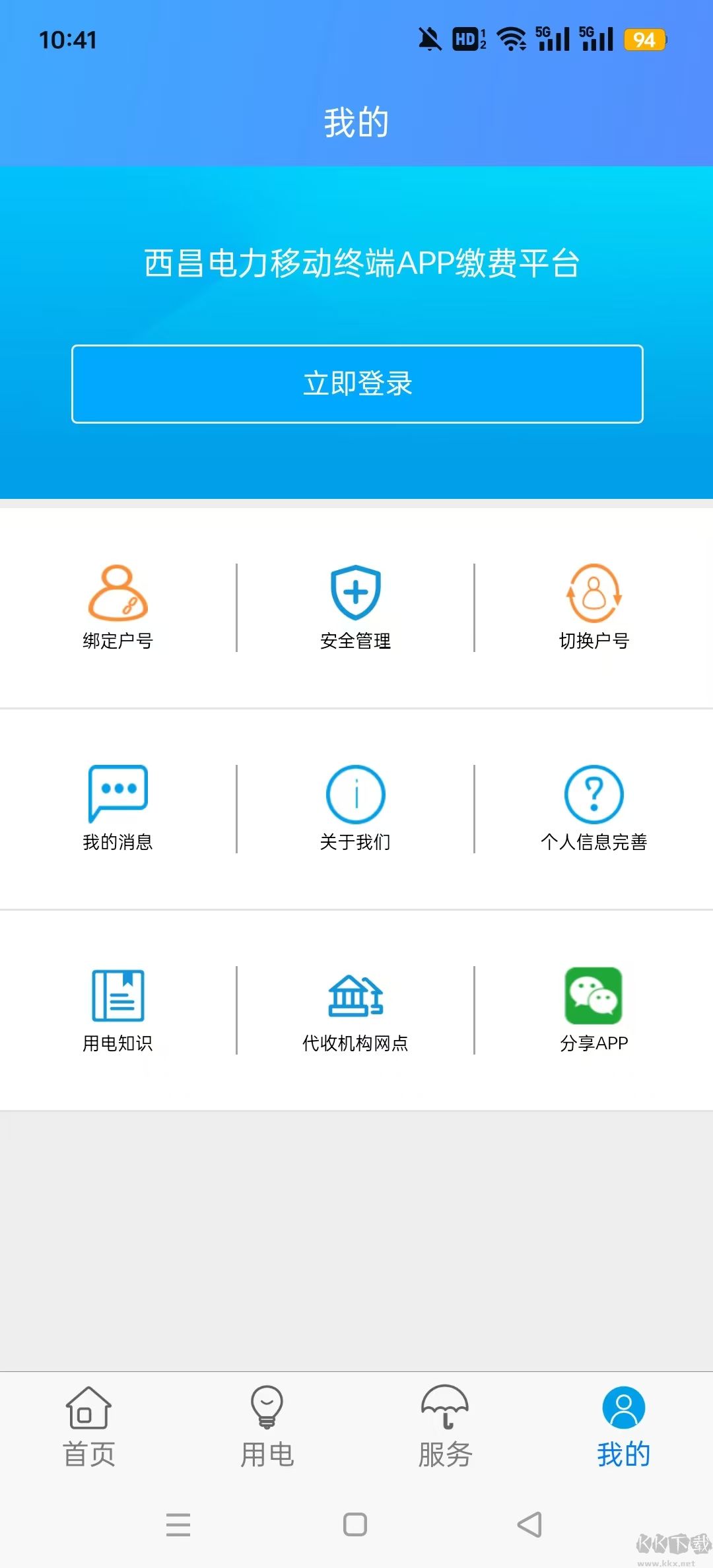Open the 关于我们 about page
The image size is (713, 1568).
[356, 808]
